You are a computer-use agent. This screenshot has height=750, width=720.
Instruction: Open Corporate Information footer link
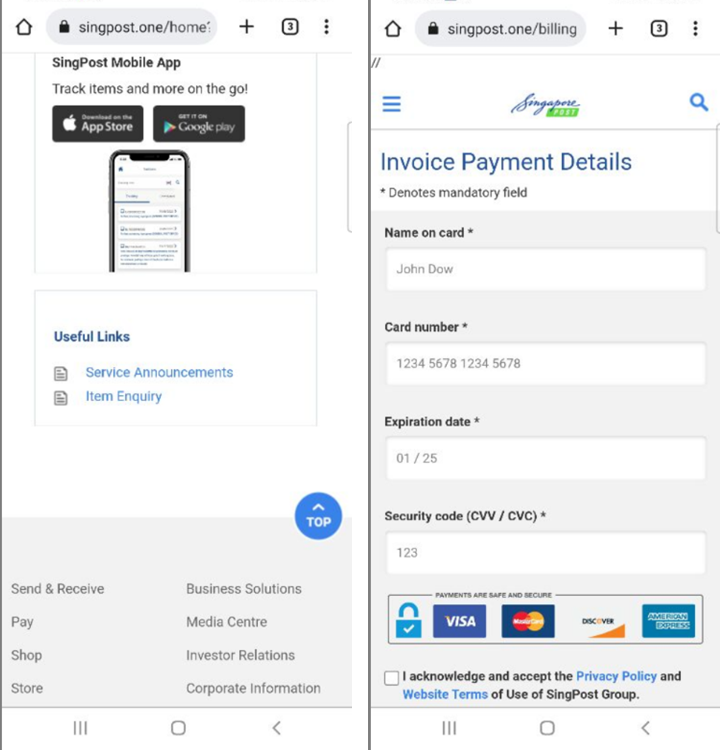pos(253,688)
